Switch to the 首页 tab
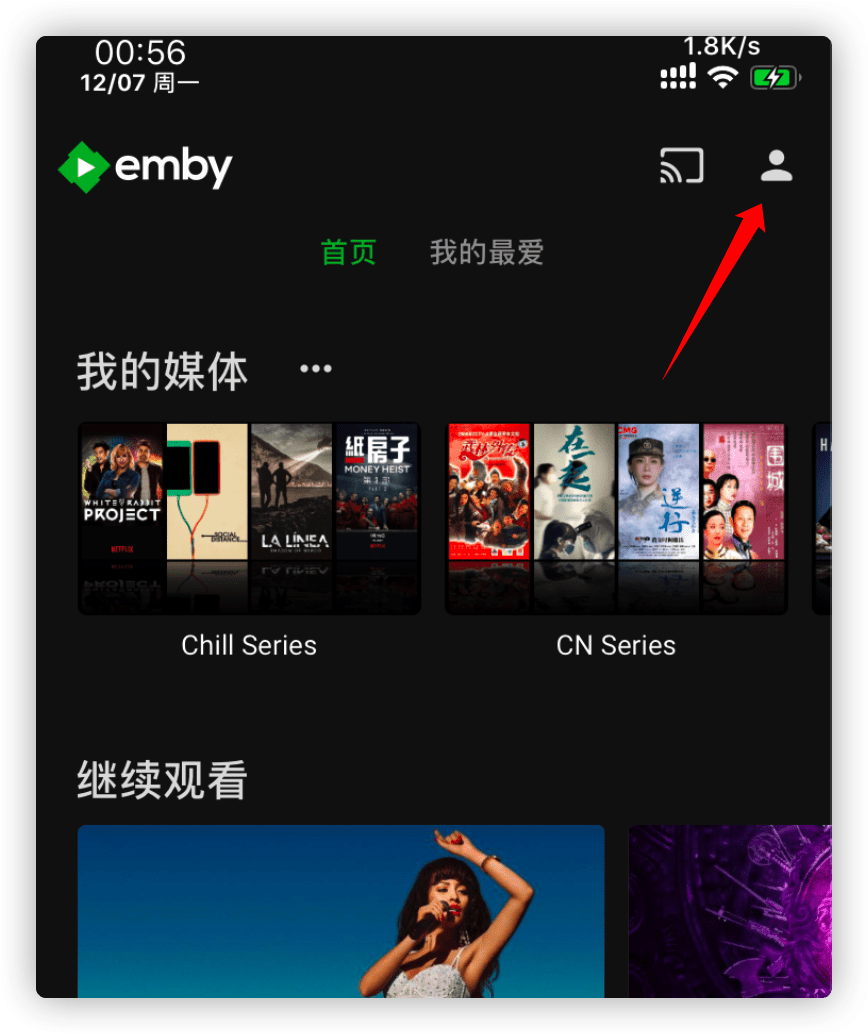This screenshot has width=868, height=1034. click(348, 252)
